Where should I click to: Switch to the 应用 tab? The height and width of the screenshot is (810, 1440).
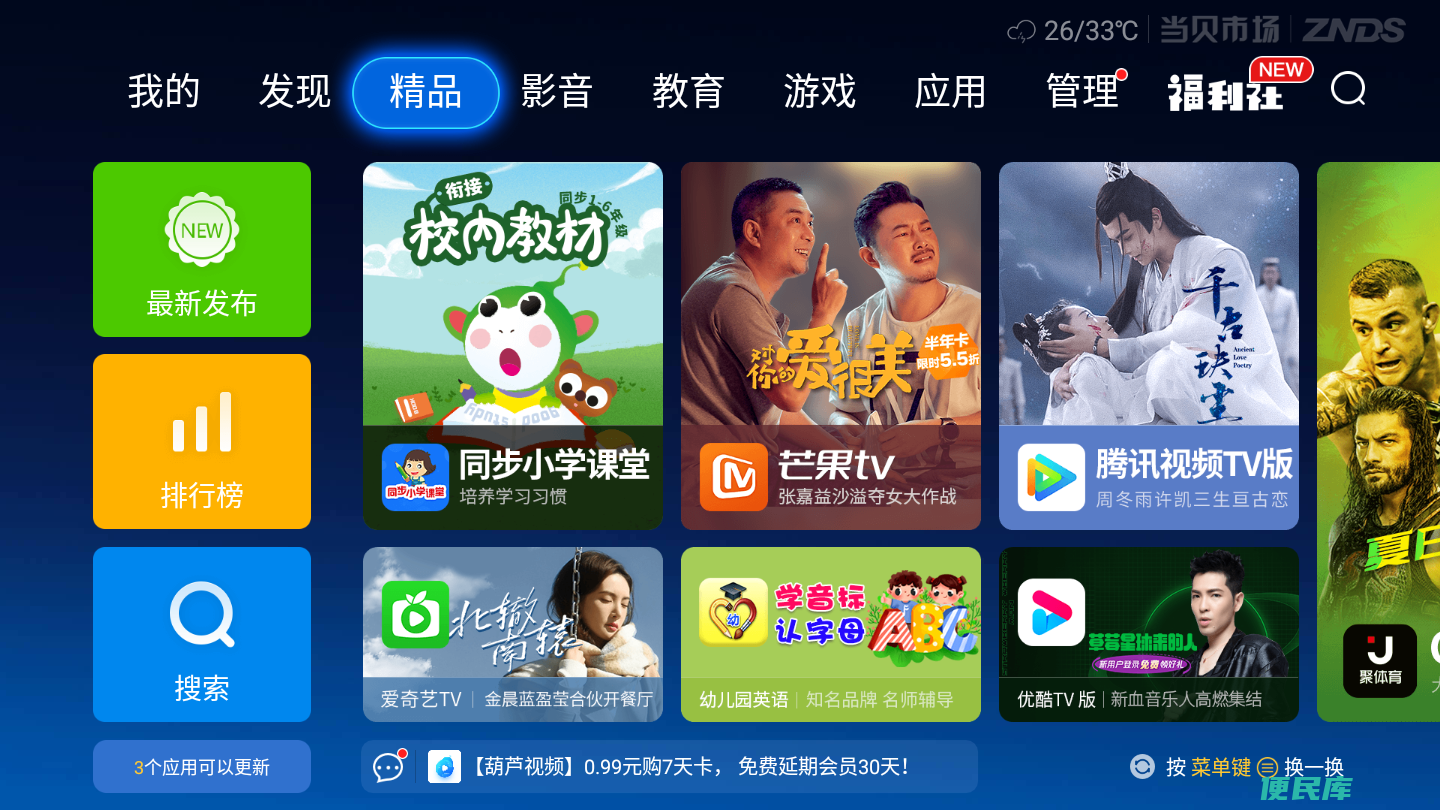(950, 92)
